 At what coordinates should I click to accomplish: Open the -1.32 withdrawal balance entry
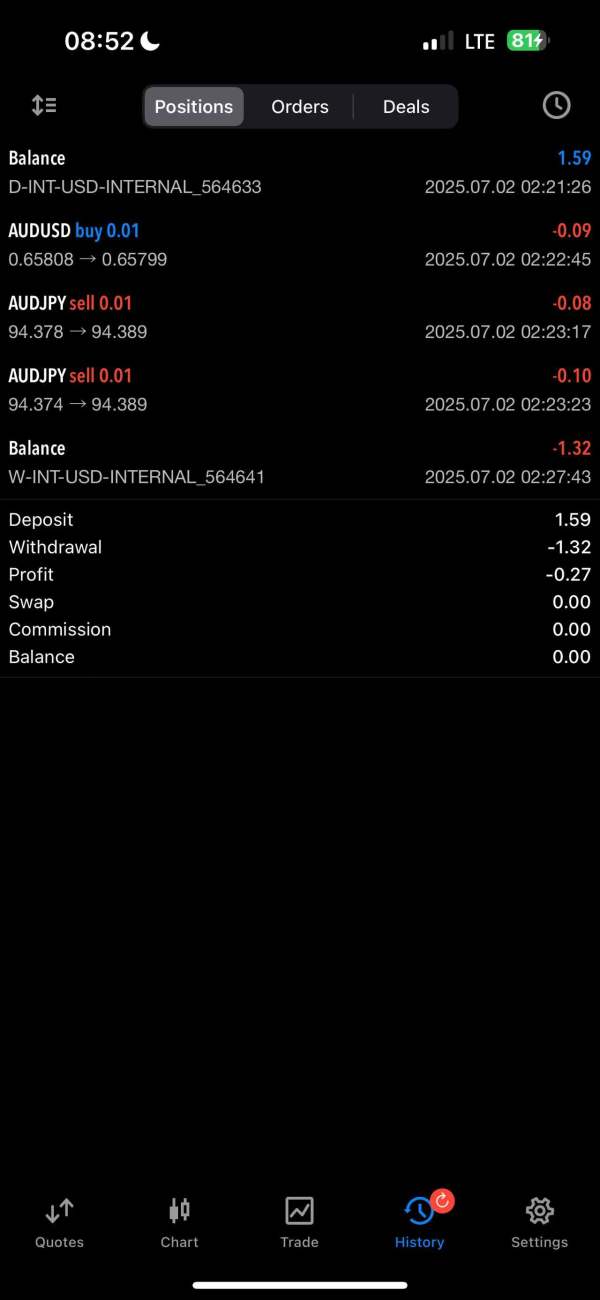(x=300, y=462)
